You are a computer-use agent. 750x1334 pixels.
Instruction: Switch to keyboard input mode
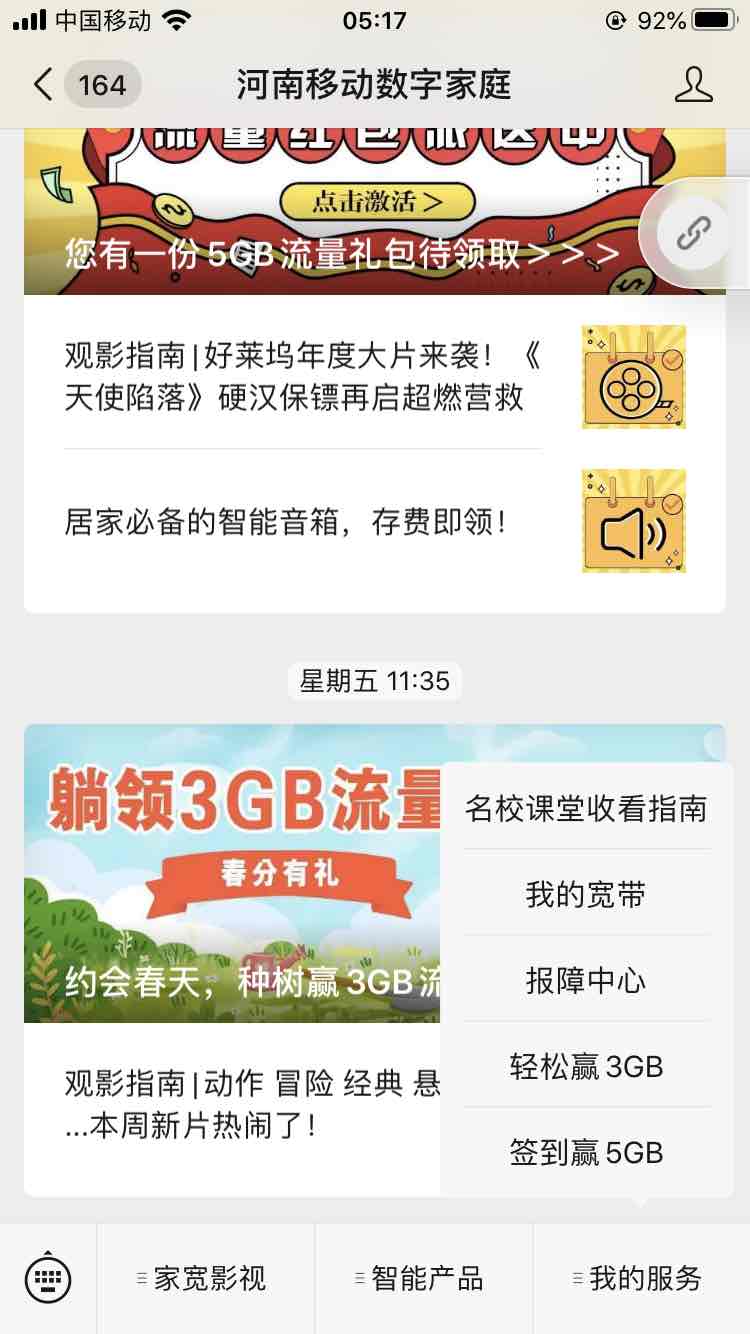tap(48, 1279)
